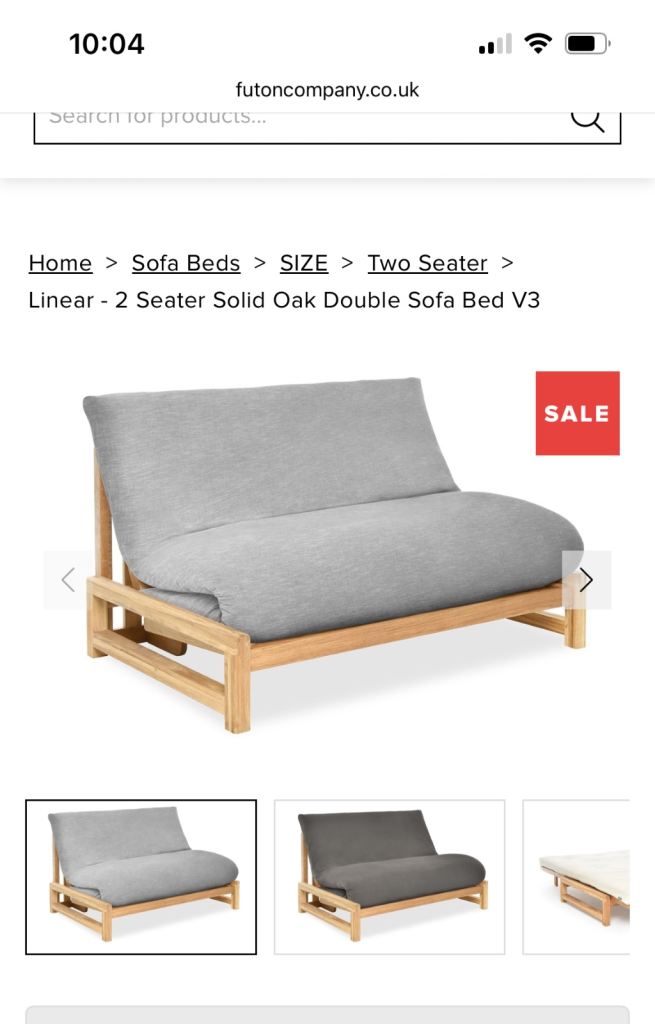
Task: Open the SIZE breadcrumb link
Action: pyautogui.click(x=304, y=263)
